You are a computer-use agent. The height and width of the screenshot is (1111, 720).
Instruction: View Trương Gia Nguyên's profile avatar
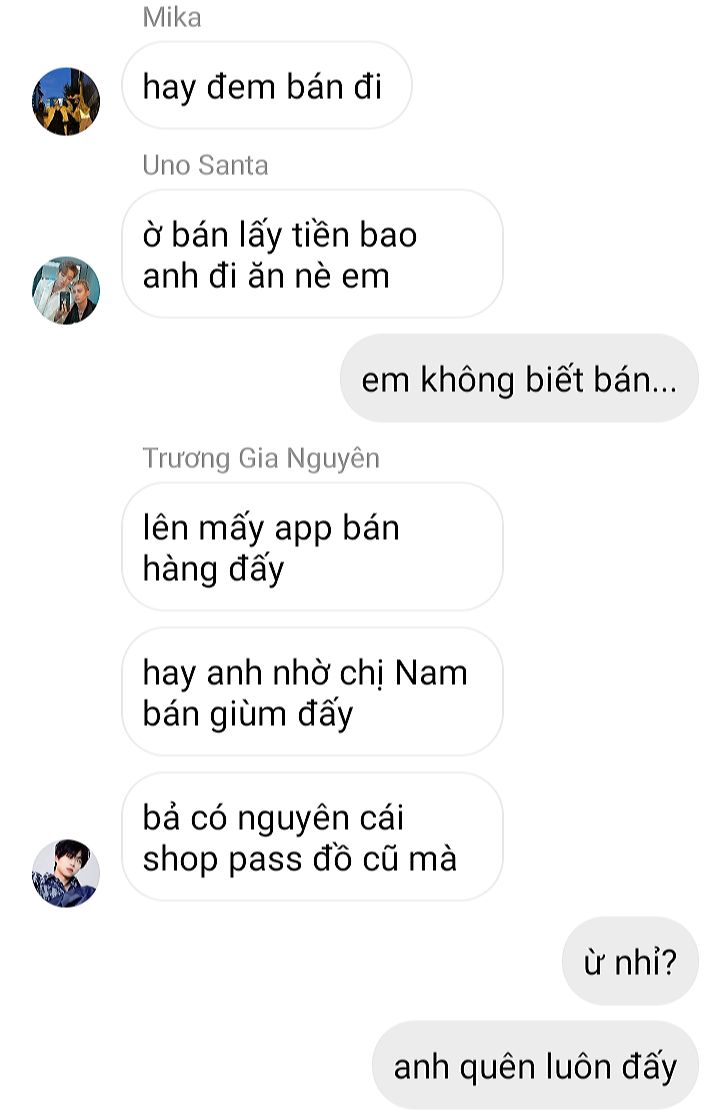(x=66, y=874)
